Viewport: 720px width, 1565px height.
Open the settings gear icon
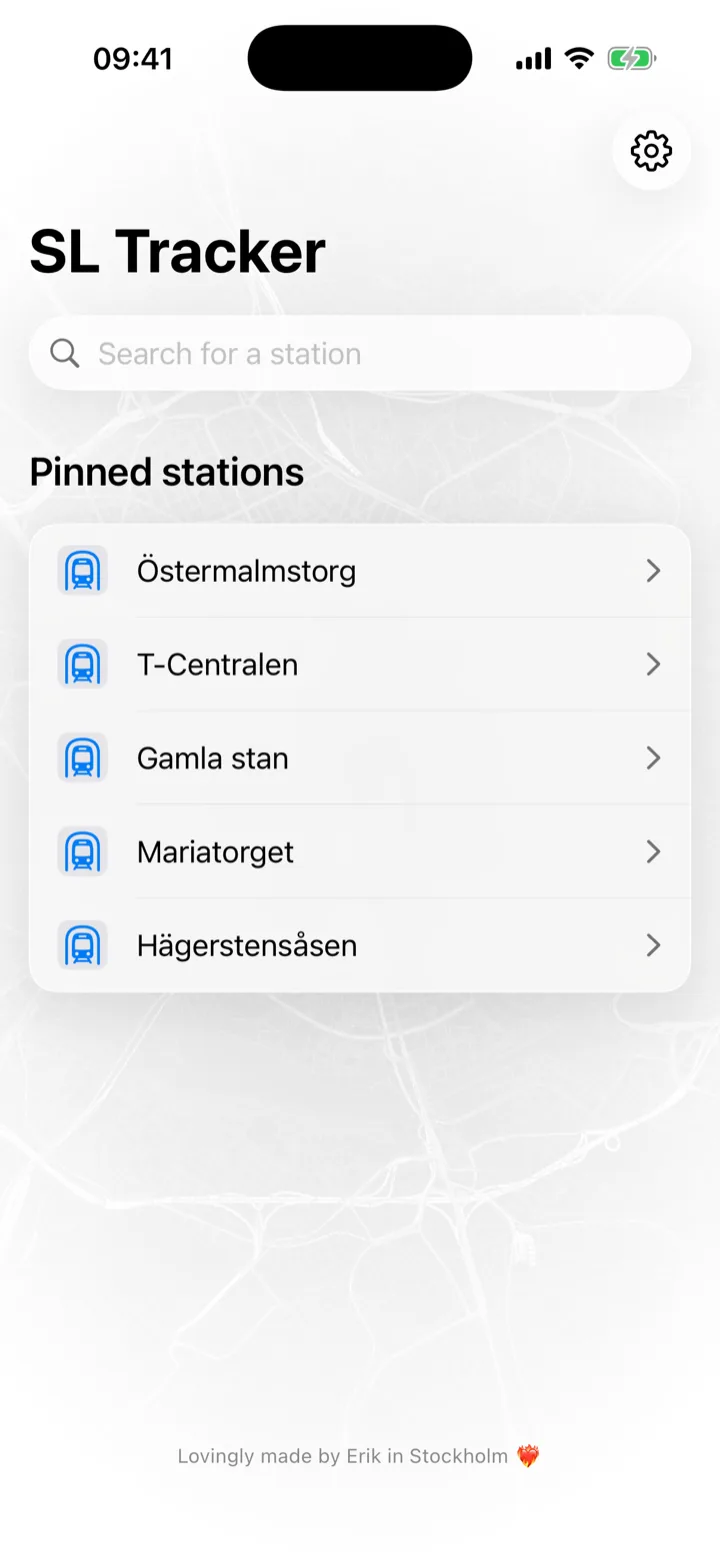point(651,151)
